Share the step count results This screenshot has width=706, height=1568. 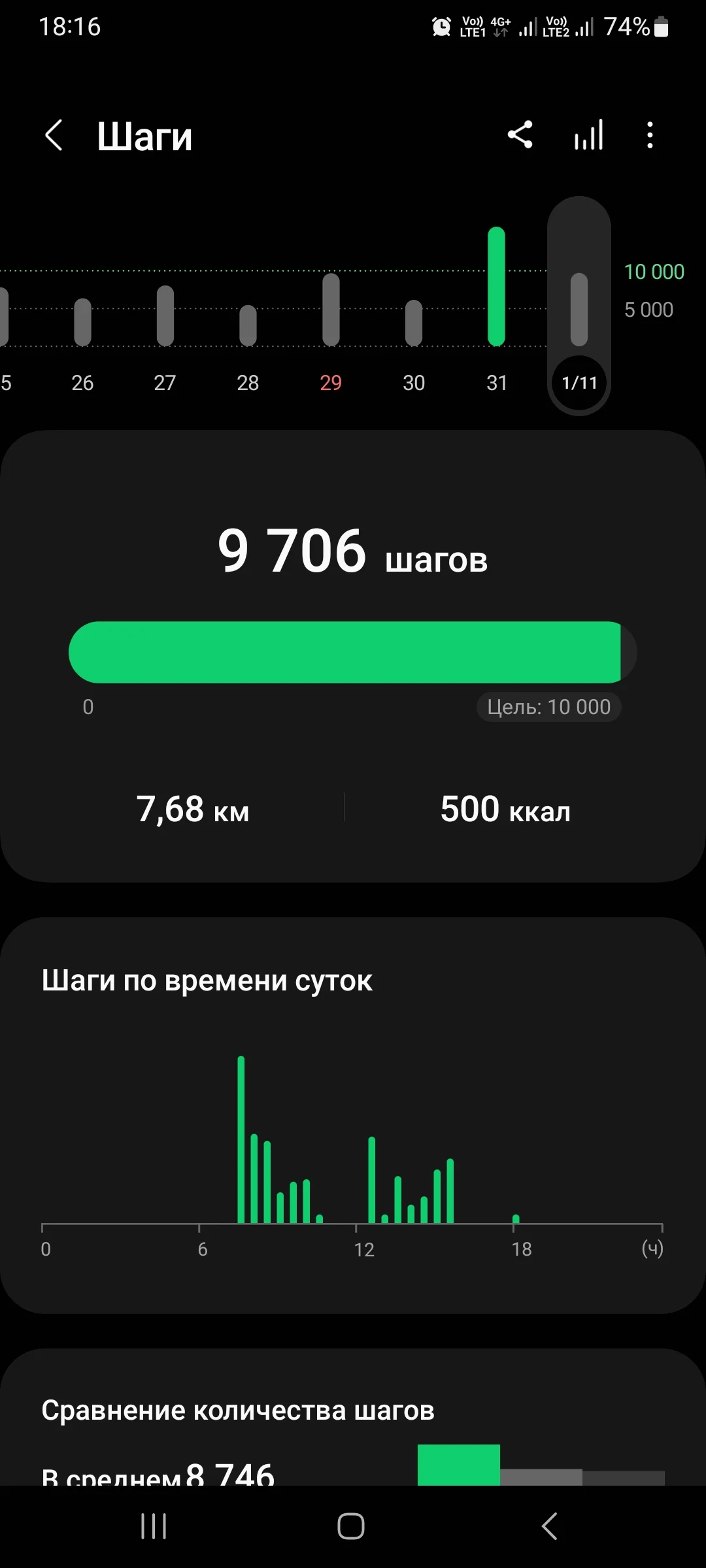(x=520, y=135)
